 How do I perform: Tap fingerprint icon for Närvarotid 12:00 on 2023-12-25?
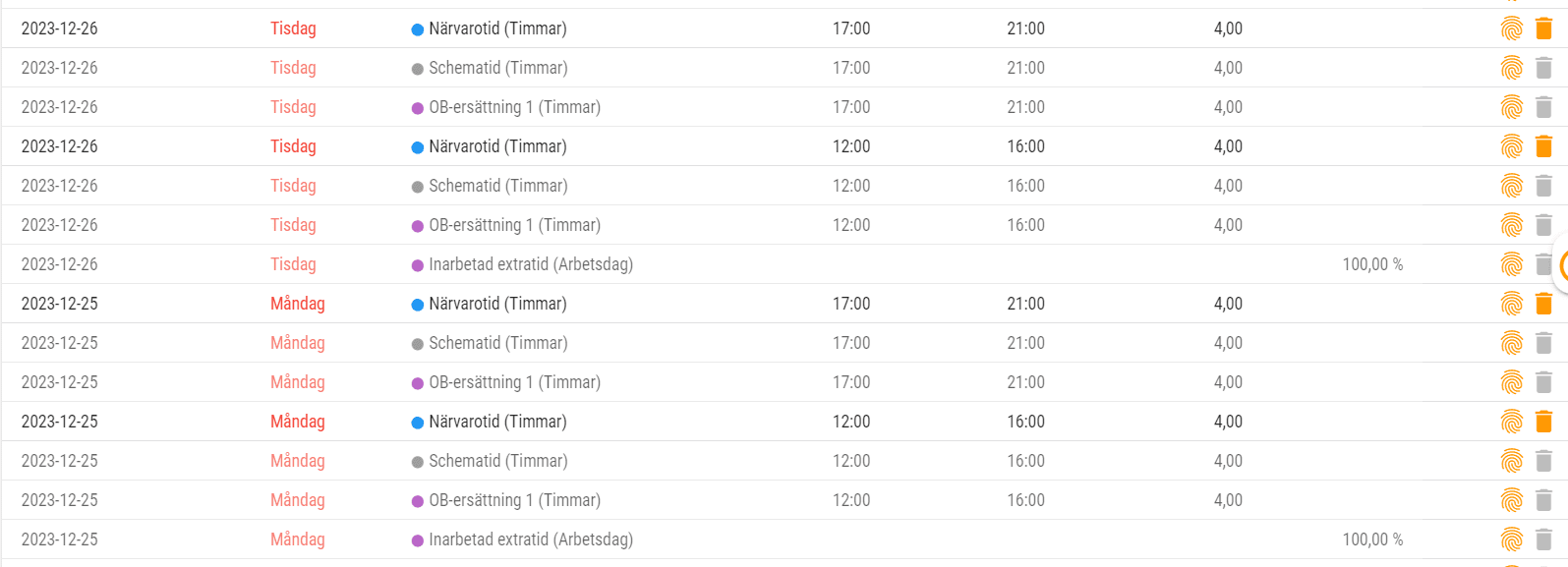pos(1511,422)
